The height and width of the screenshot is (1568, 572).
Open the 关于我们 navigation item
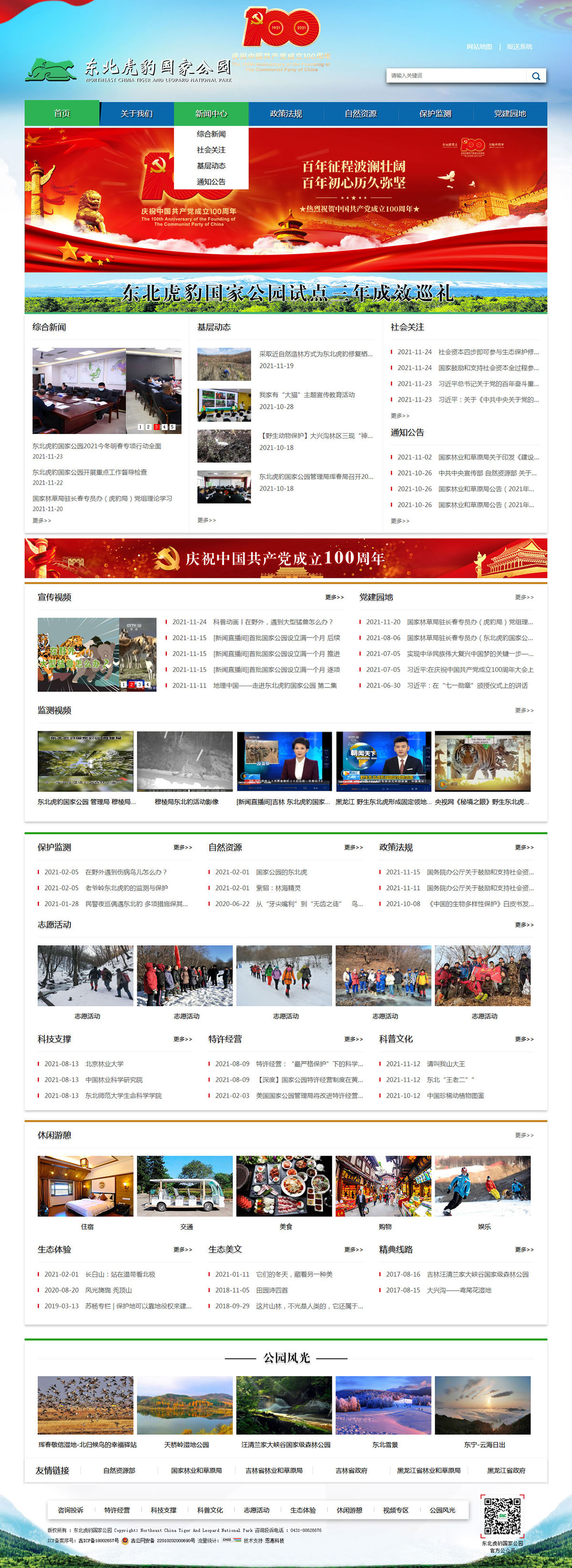[136, 114]
